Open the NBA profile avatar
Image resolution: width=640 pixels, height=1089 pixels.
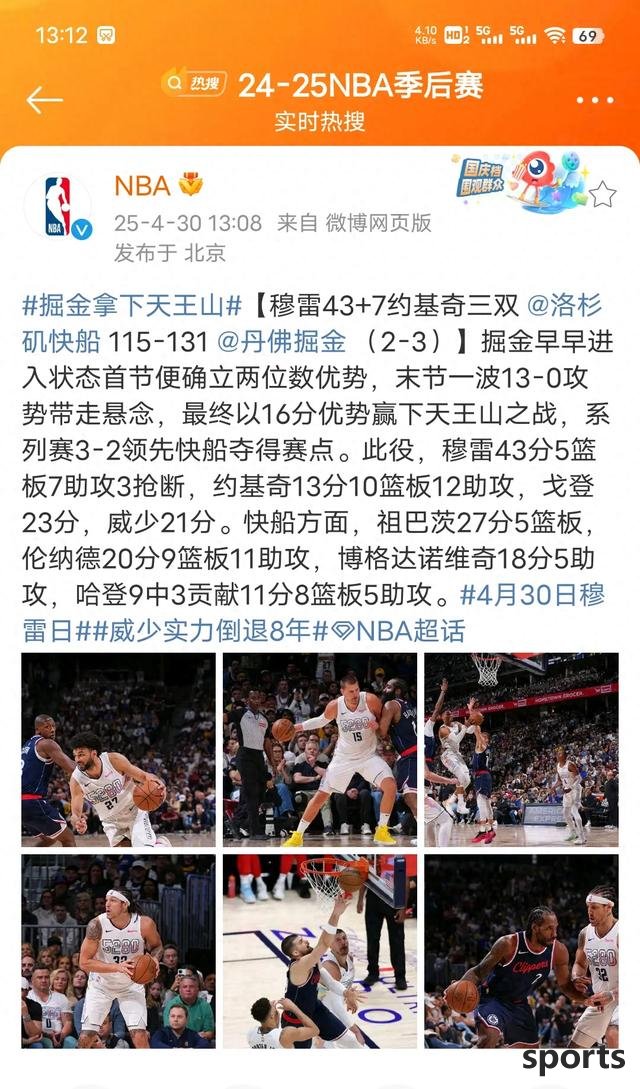click(58, 206)
